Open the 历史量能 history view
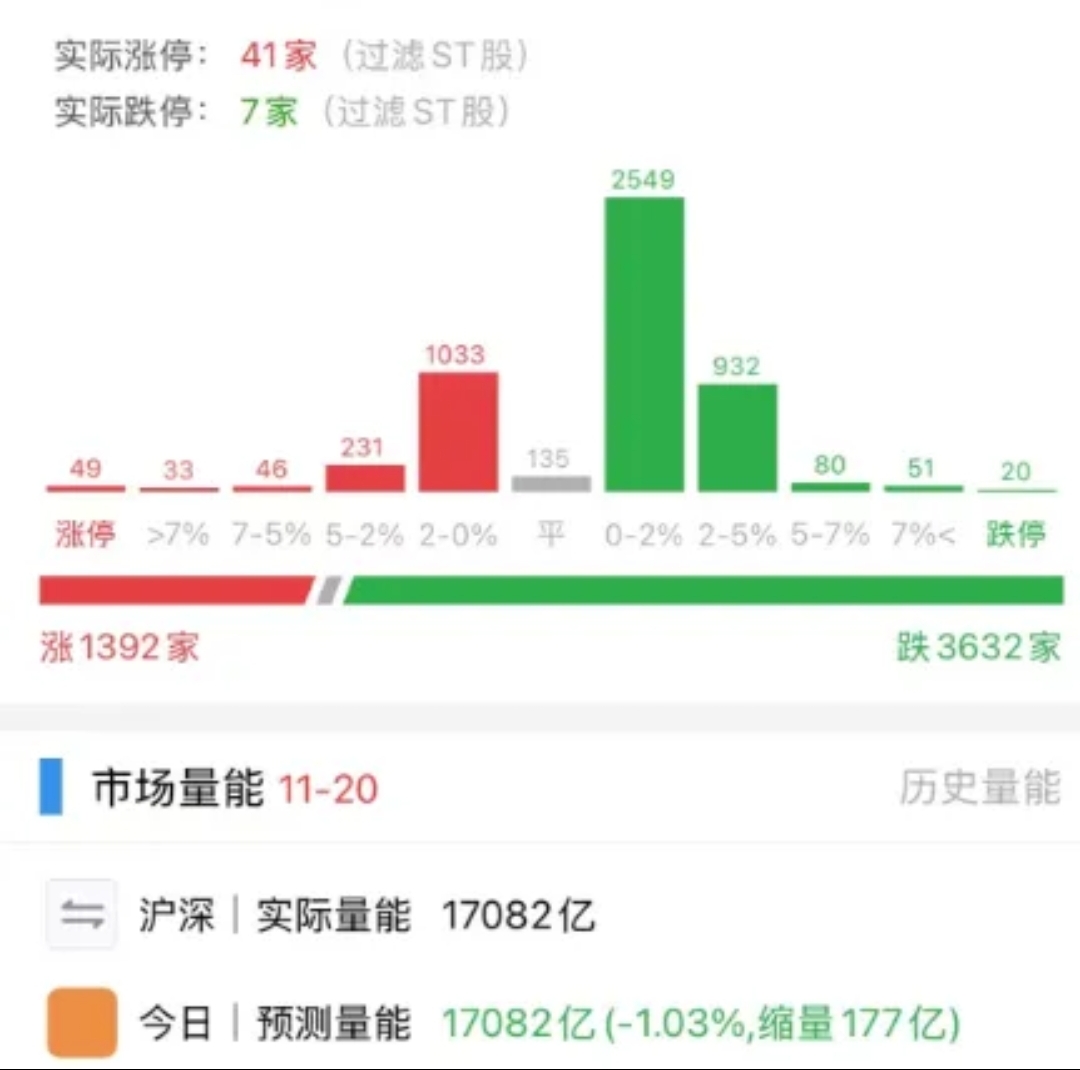 979,788
